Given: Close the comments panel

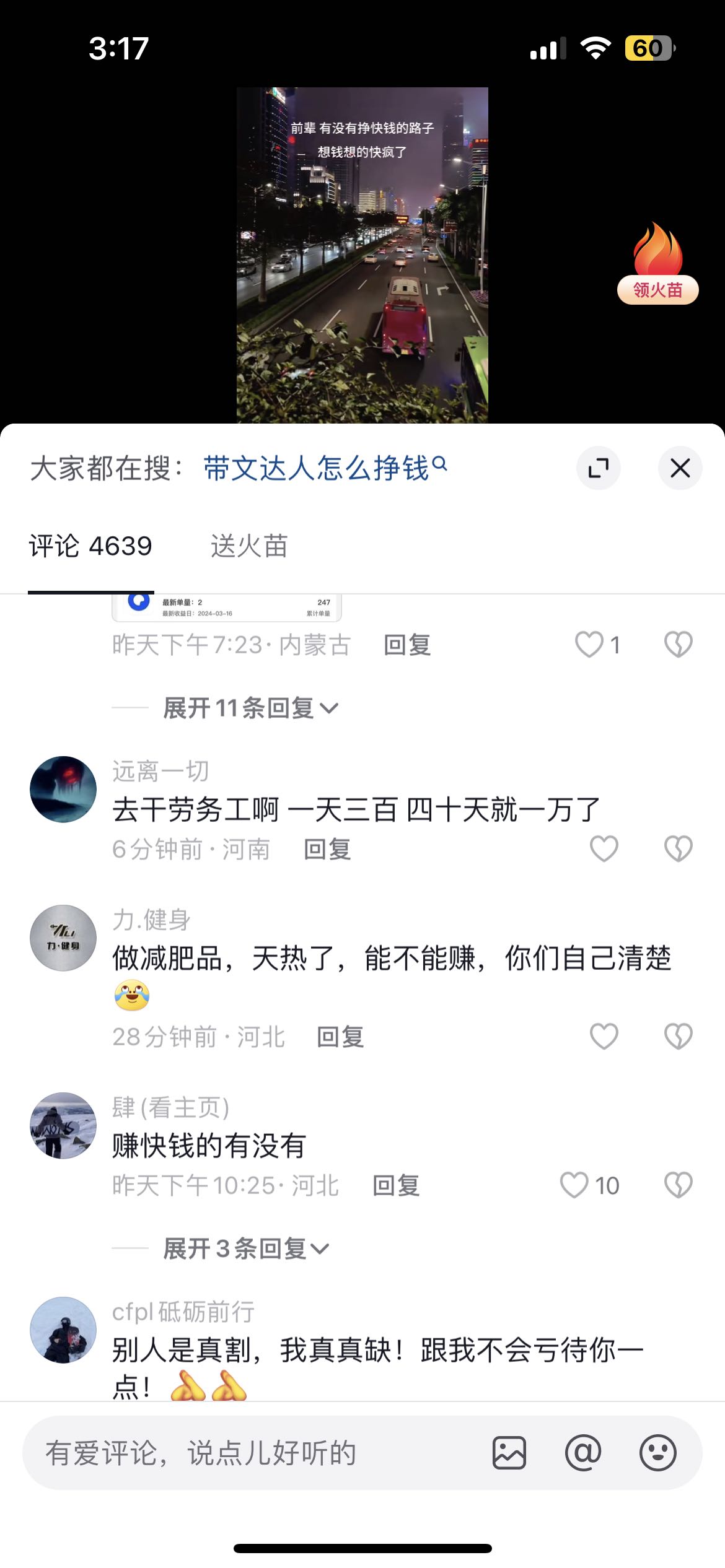Looking at the screenshot, I should [680, 468].
